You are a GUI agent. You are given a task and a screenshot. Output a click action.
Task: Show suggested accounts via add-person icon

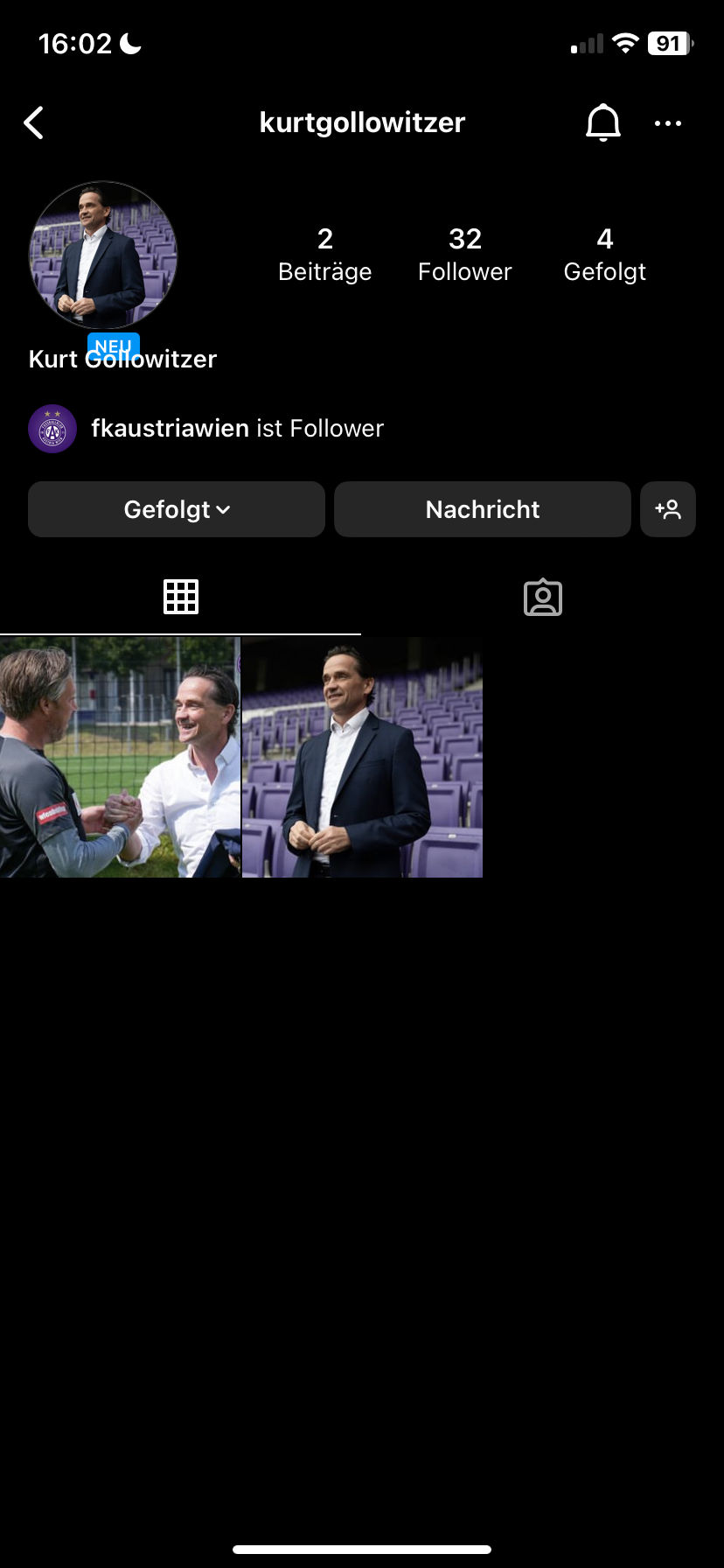coord(668,509)
